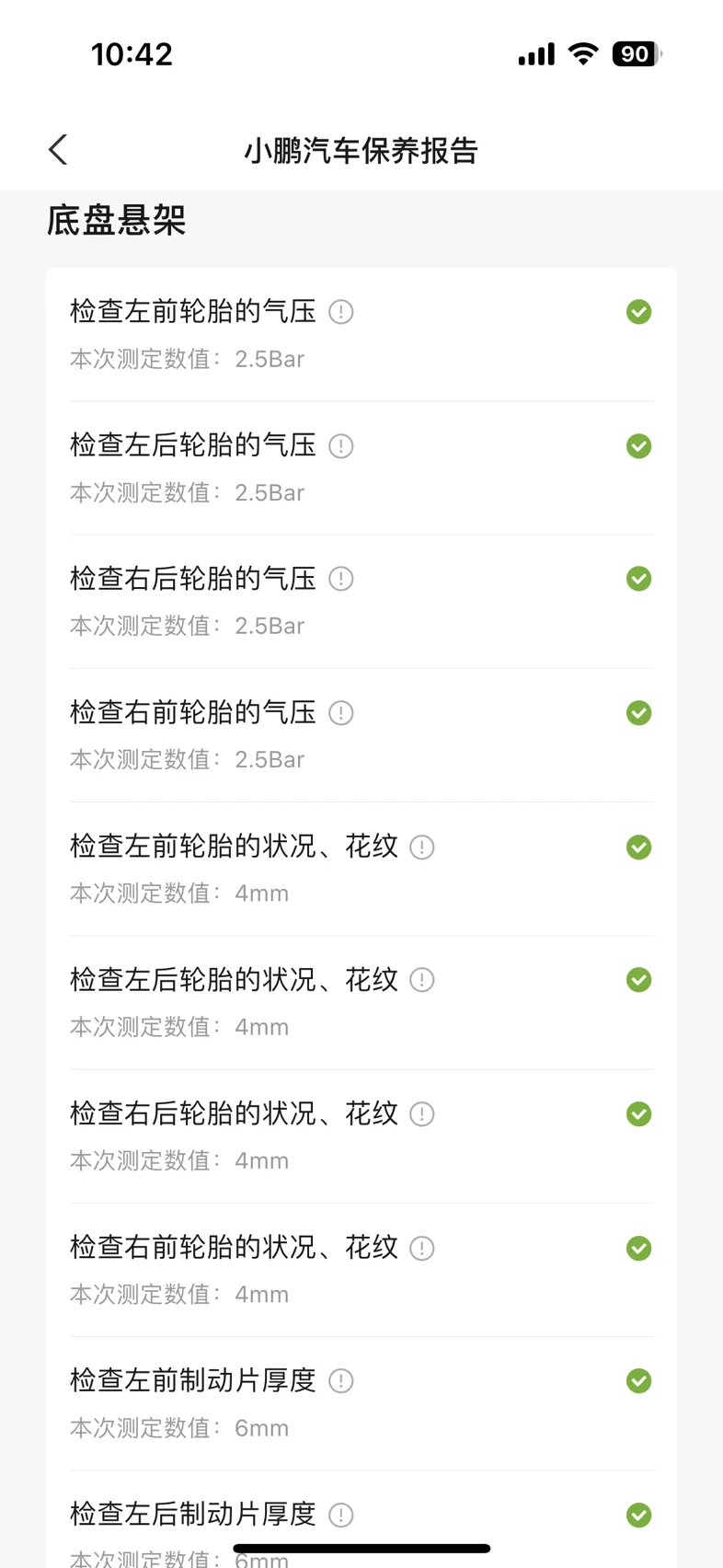723x1568 pixels.
Task: Show info for 检查右前轮胎的状况、花纹
Action: click(422, 1249)
